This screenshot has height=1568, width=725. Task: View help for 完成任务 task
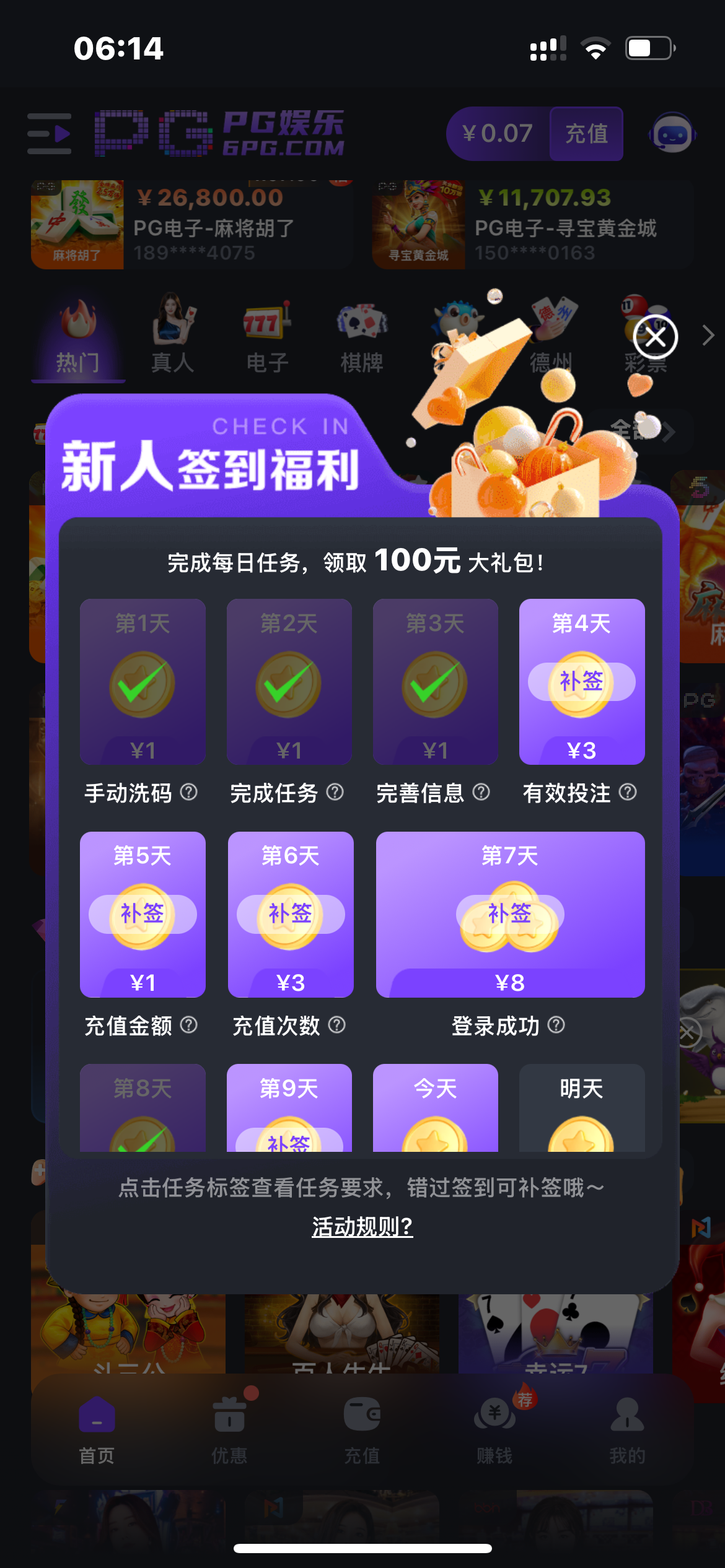[x=335, y=792]
